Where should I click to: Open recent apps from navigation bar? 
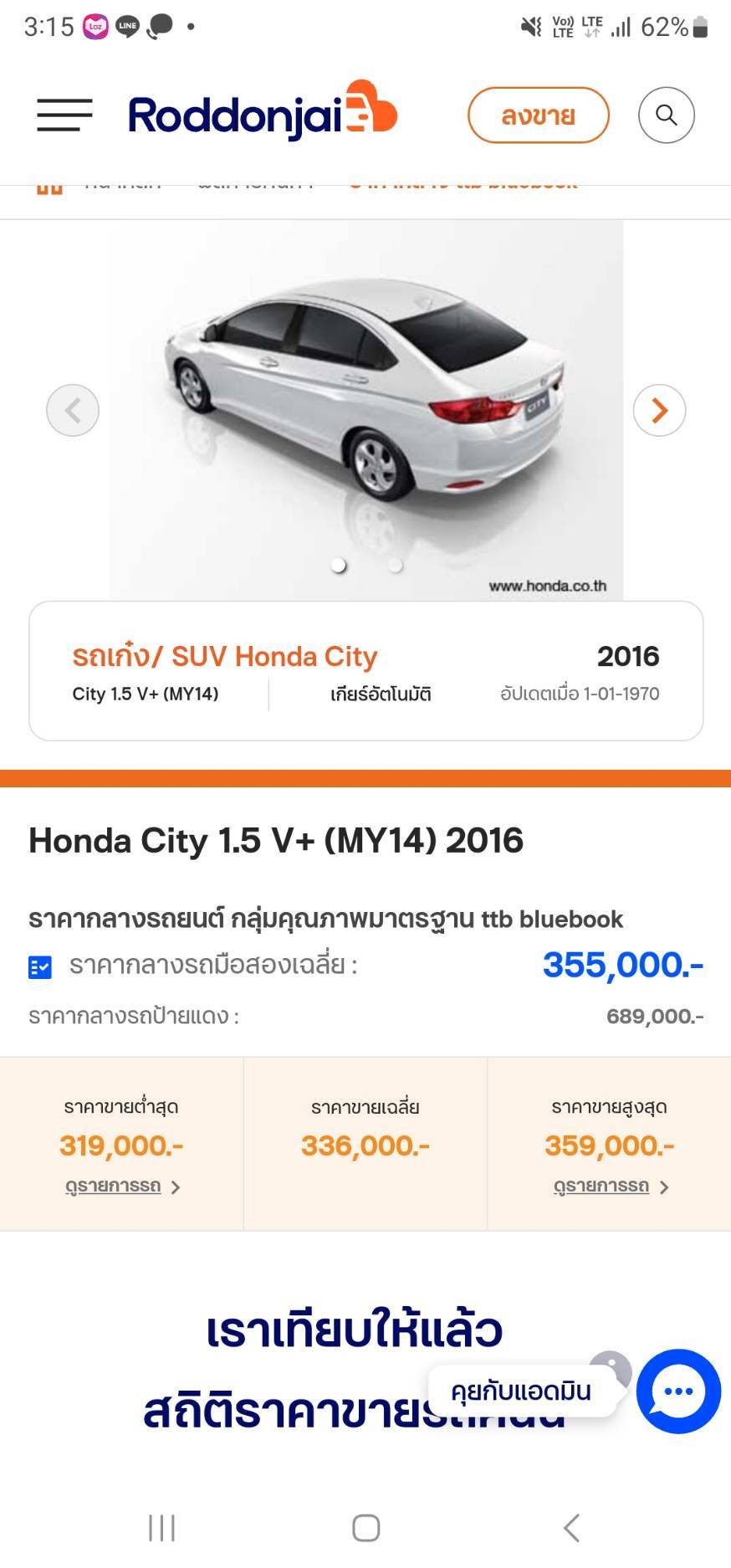point(161,1527)
